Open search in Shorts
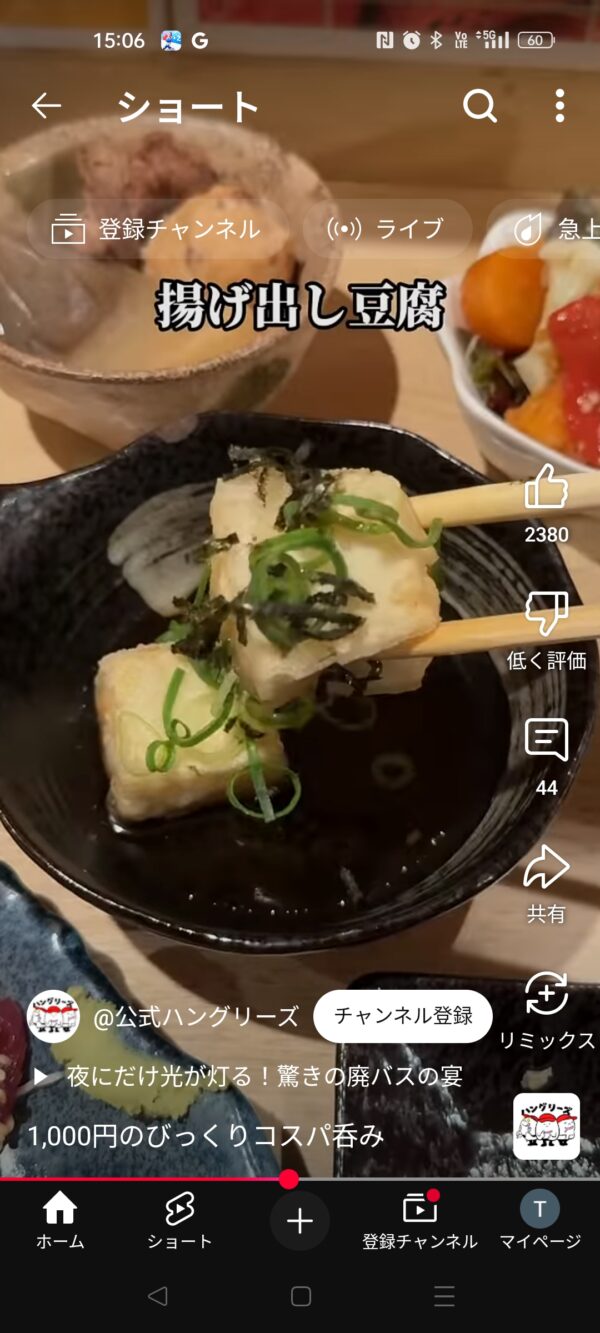Viewport: 600px width, 1333px height. pos(480,106)
